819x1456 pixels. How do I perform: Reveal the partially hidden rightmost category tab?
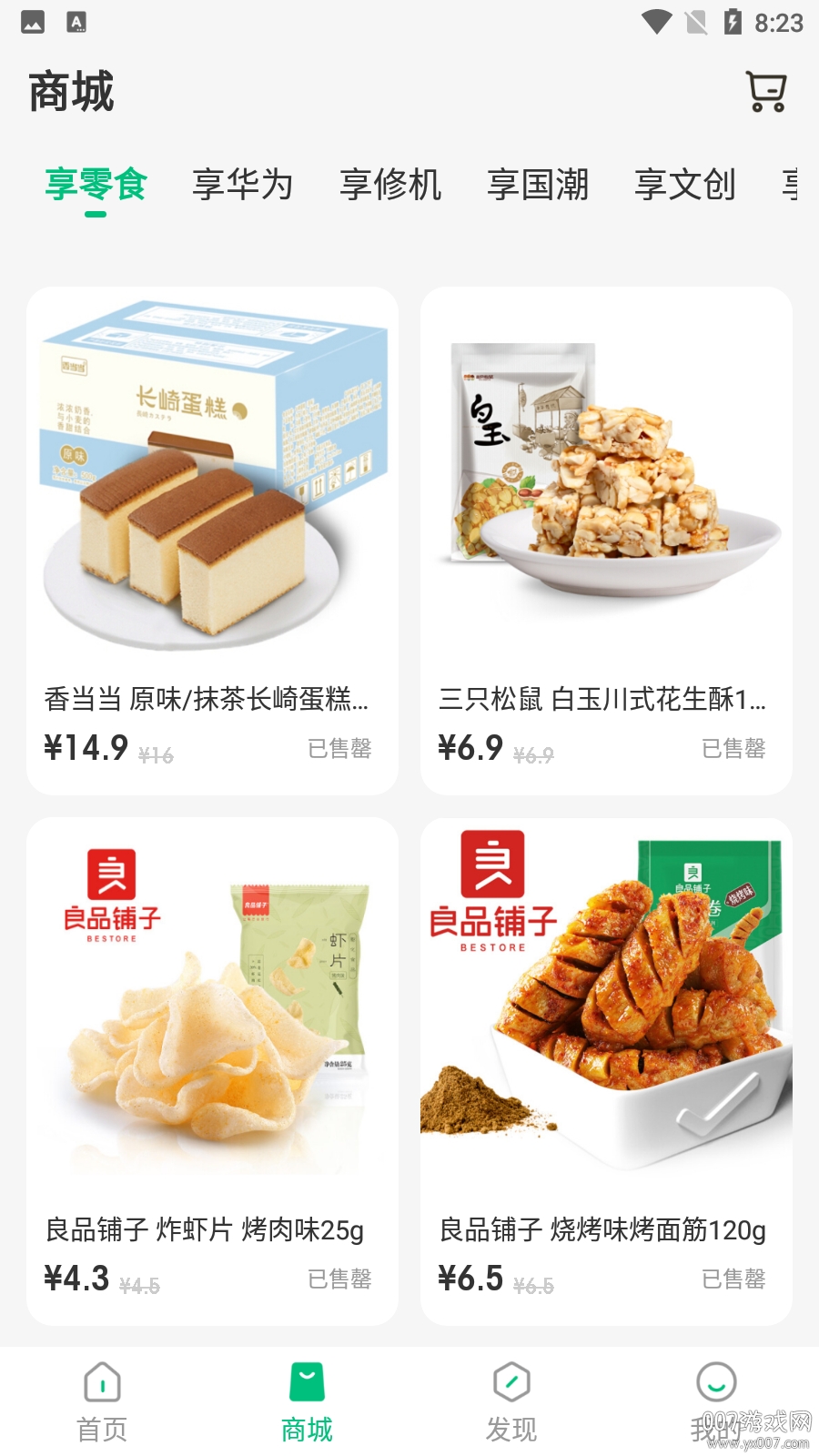pos(794,185)
